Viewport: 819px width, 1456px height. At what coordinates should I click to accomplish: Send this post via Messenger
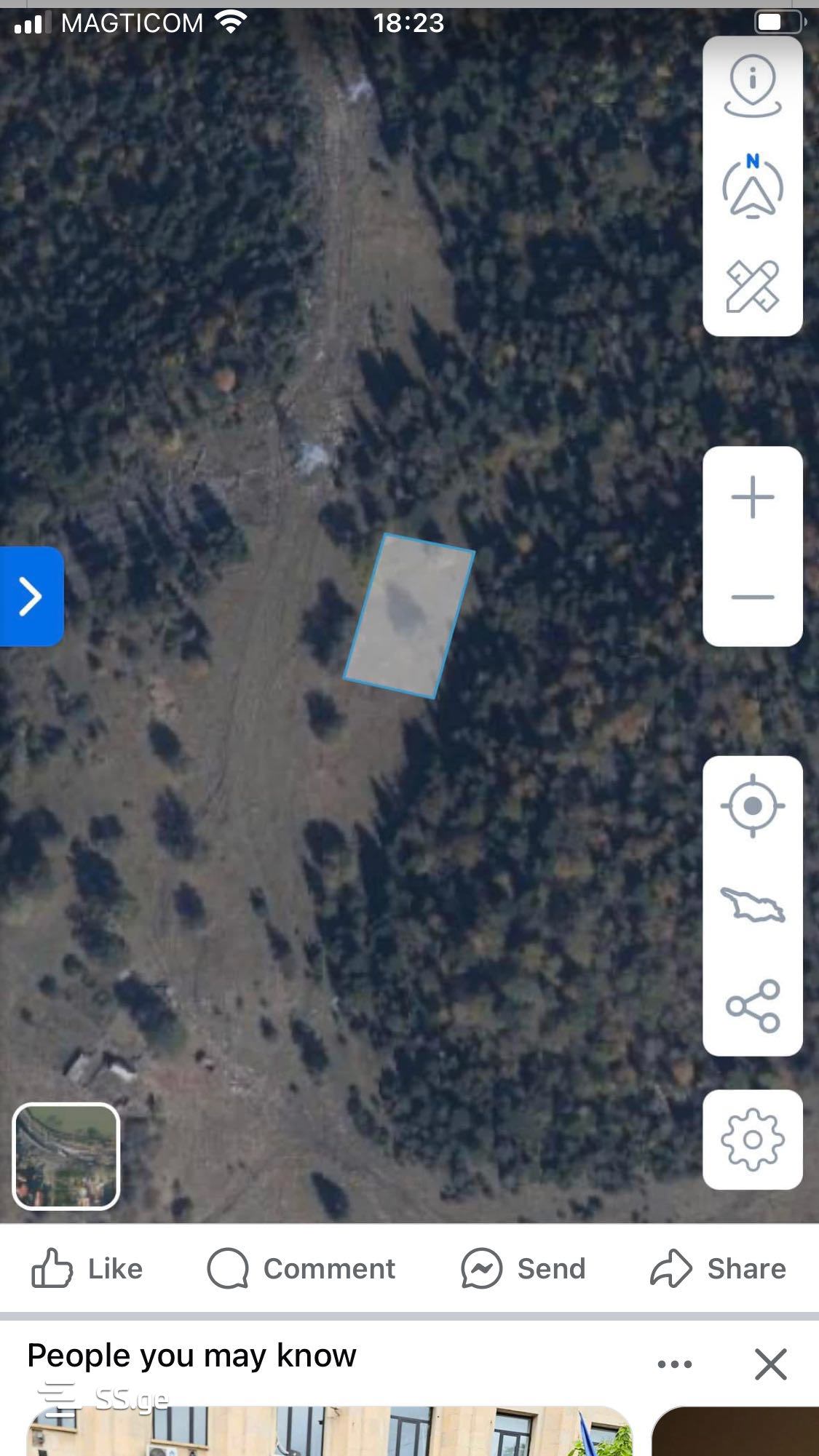click(523, 1269)
